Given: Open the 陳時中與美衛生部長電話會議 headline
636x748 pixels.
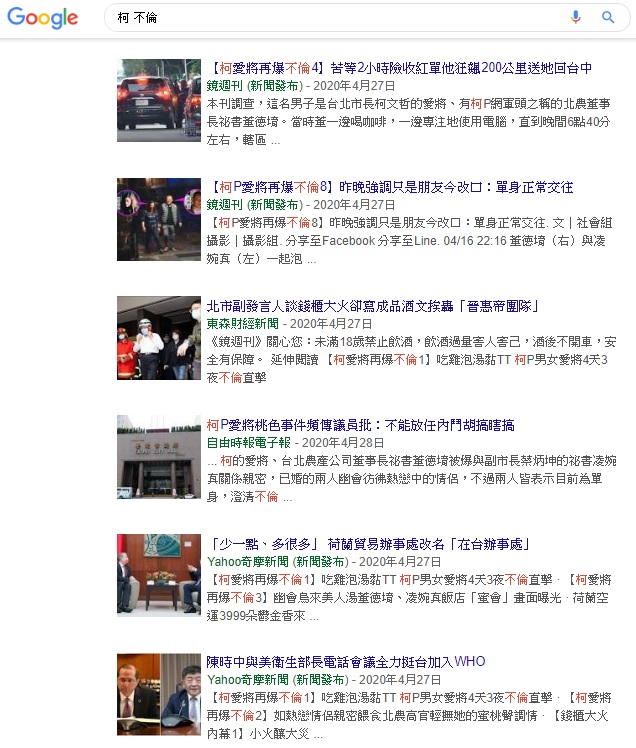Looking at the screenshot, I should 346,662.
